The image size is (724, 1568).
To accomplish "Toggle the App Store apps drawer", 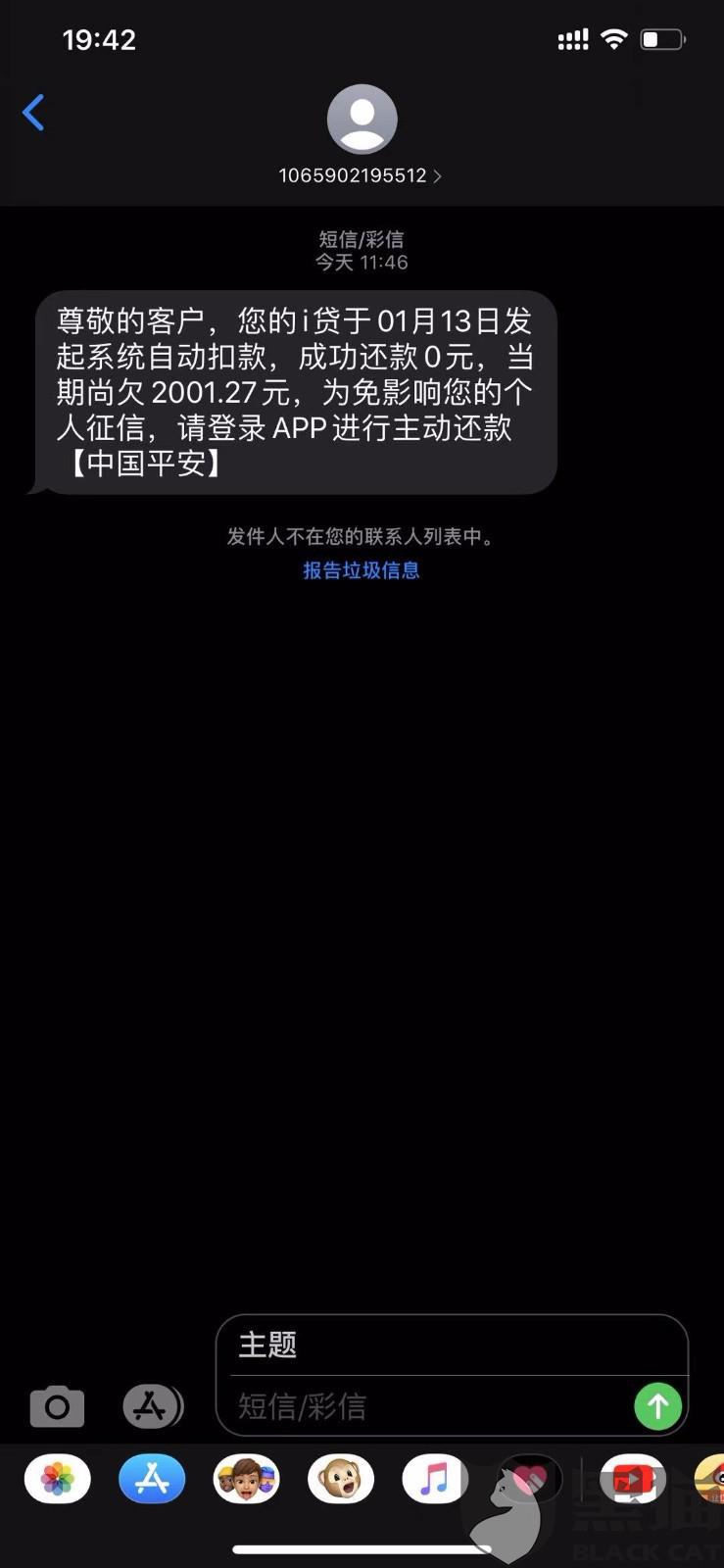I will tap(152, 1407).
